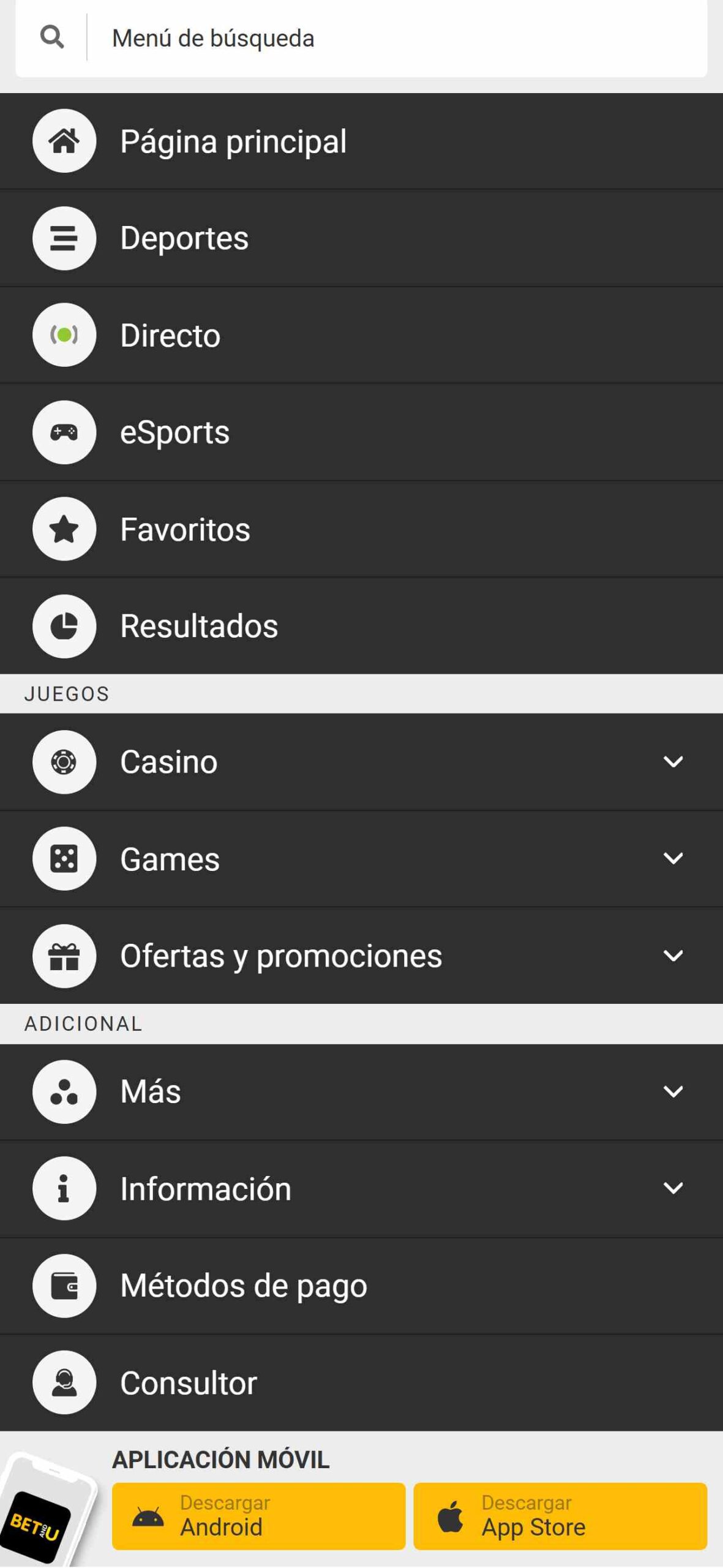View Resultados
Image resolution: width=723 pixels, height=1568 pixels.
tap(361, 626)
